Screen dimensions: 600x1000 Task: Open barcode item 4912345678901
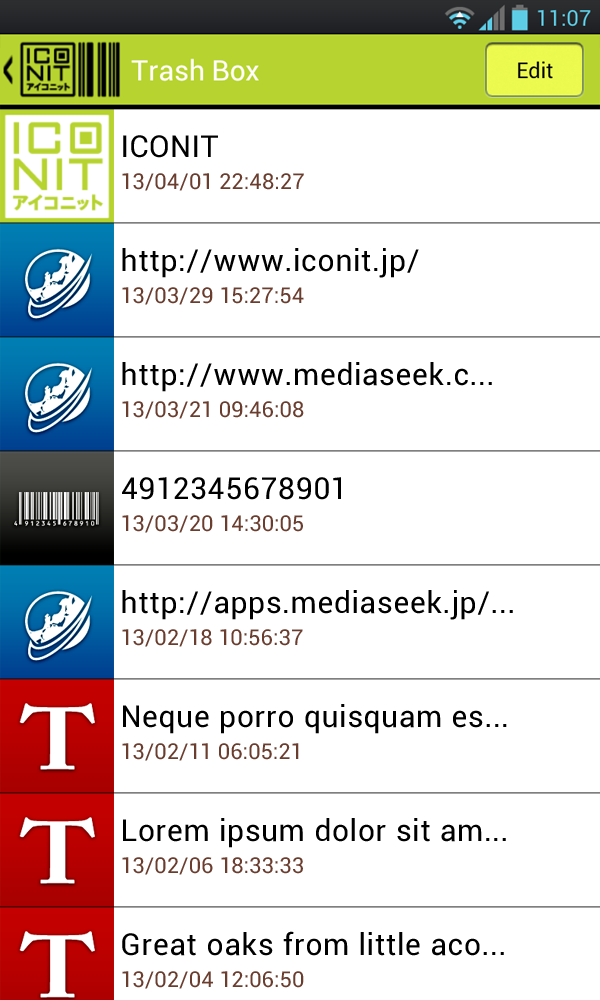(300, 508)
